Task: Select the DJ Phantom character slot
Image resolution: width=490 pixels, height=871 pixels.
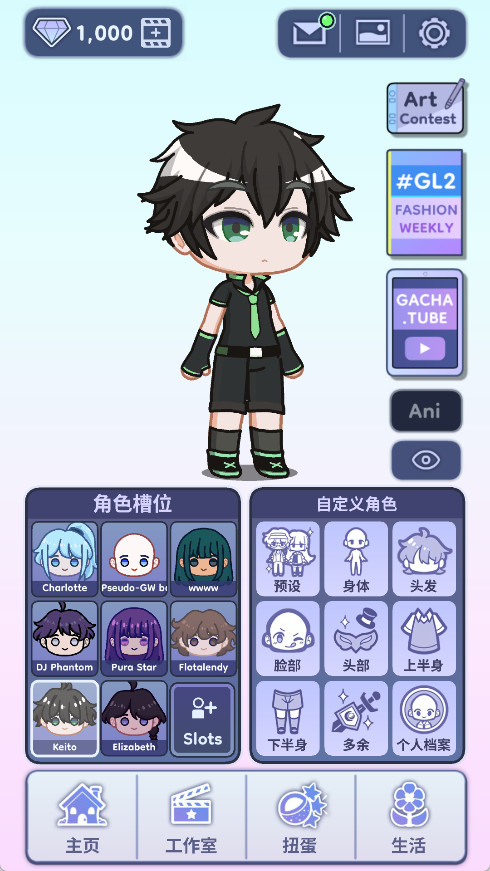Action: 64,638
